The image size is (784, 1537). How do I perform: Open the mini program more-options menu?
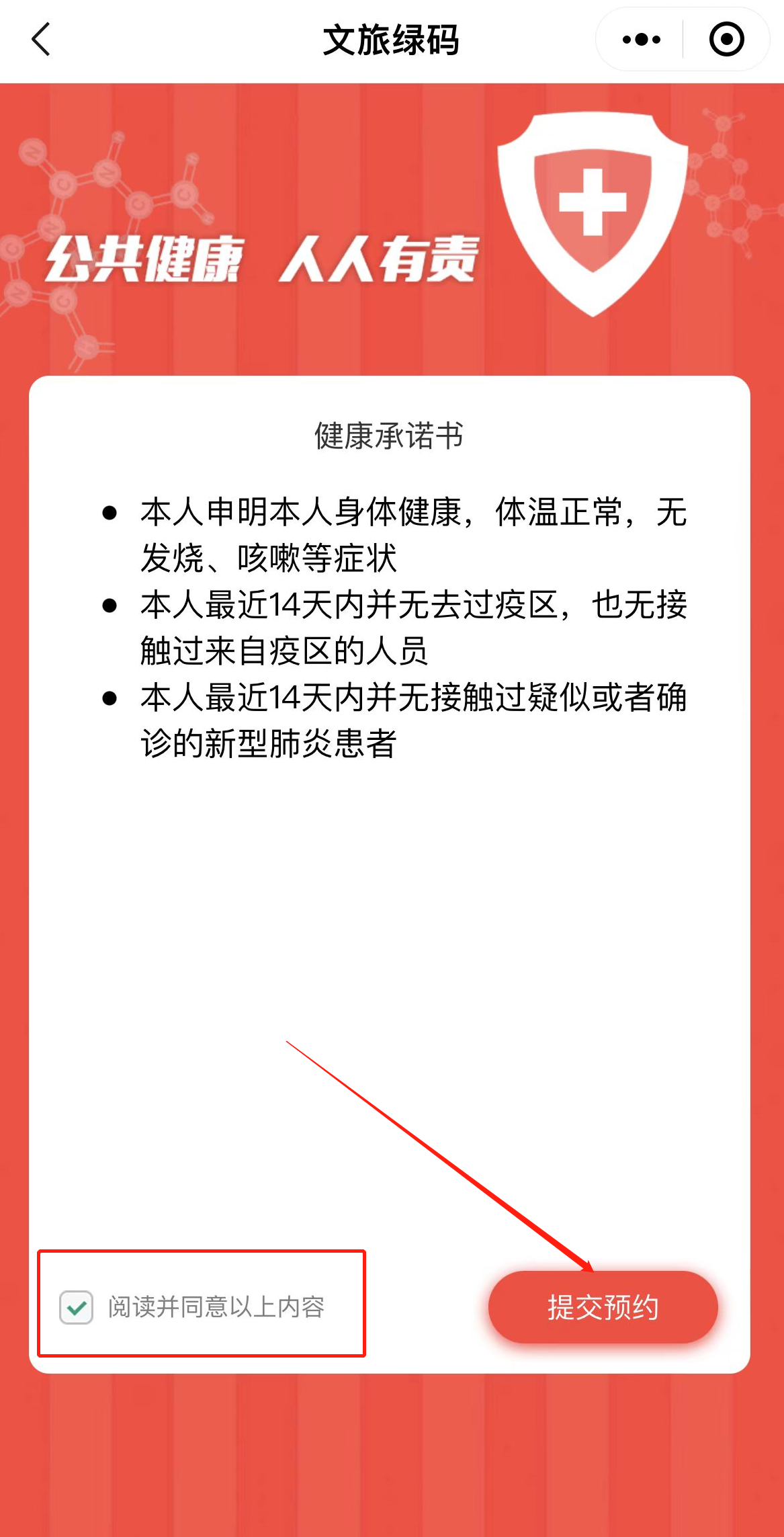[x=641, y=40]
